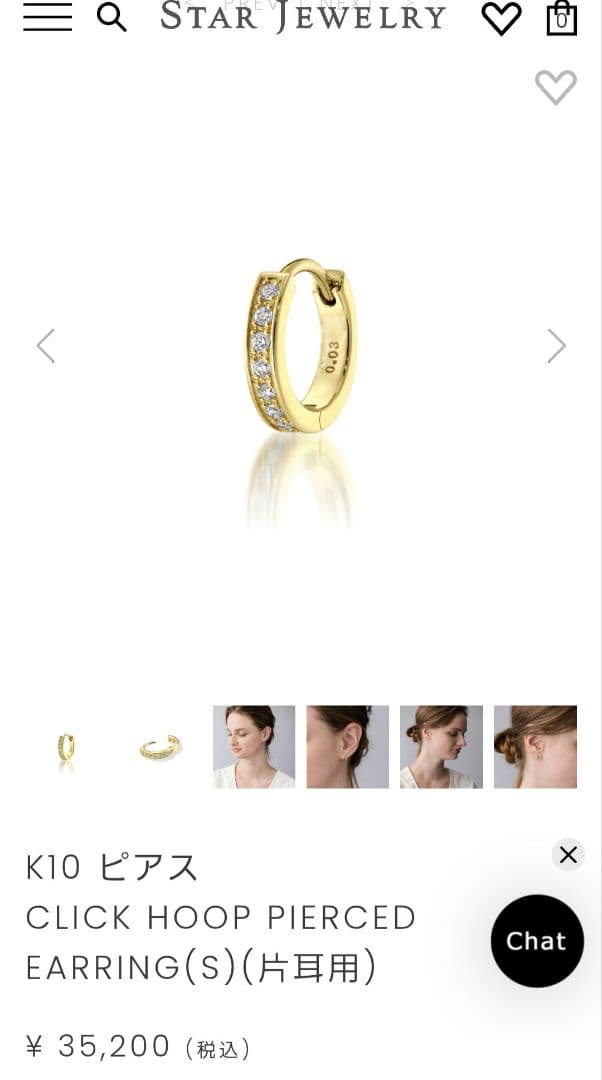View ear close-up with dark hair thumbnail

347,747
